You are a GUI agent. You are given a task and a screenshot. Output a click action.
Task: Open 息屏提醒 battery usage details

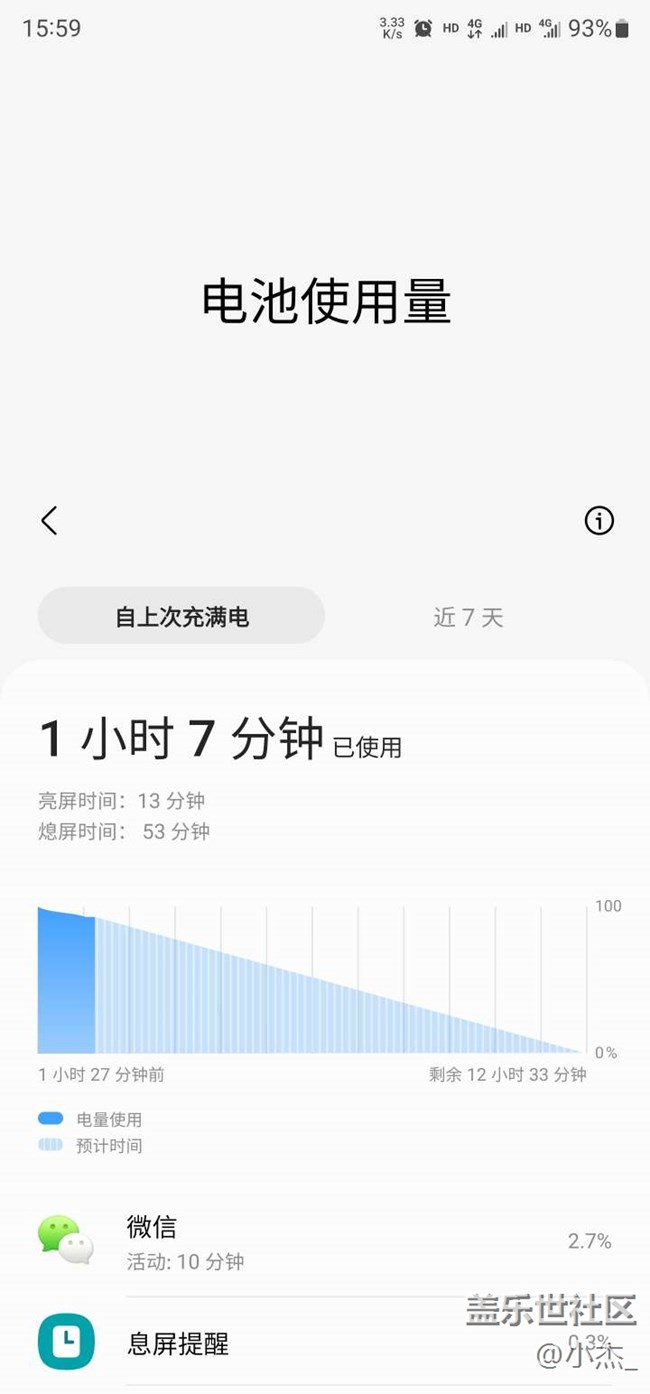(325, 1342)
